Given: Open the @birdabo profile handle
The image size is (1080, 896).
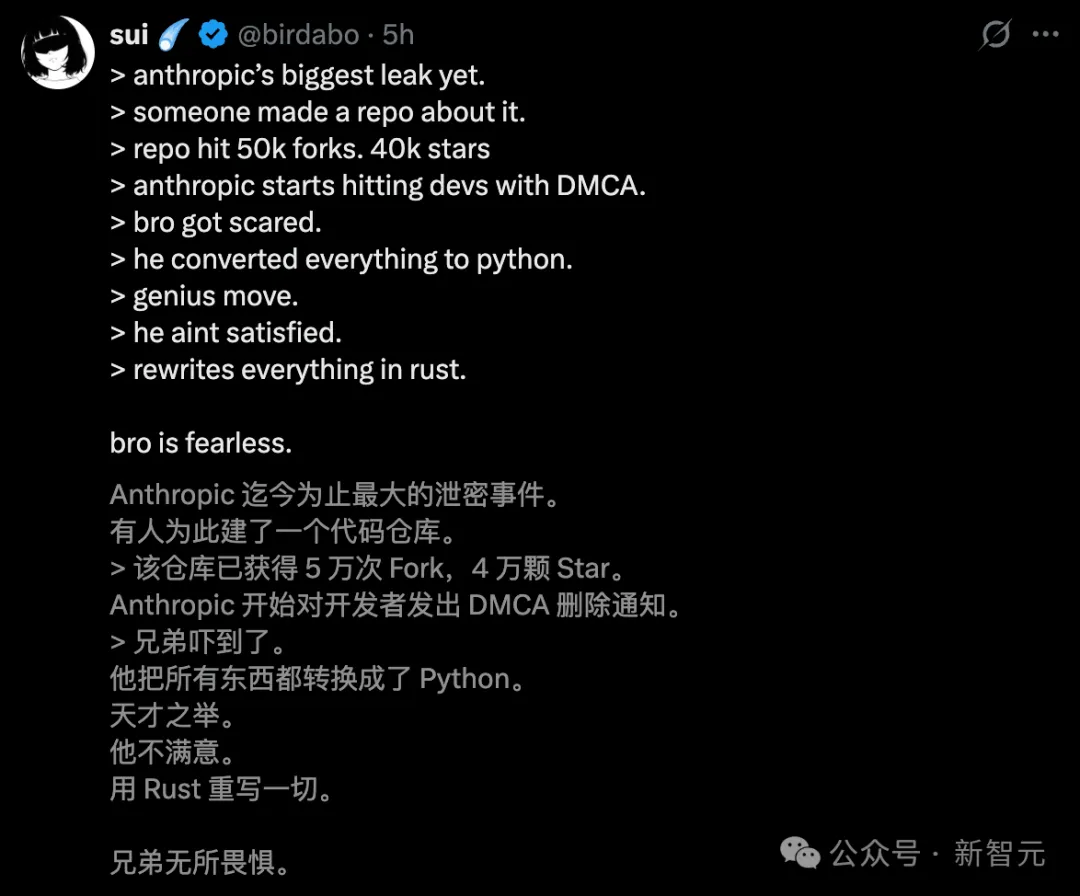Looking at the screenshot, I should point(298,35).
